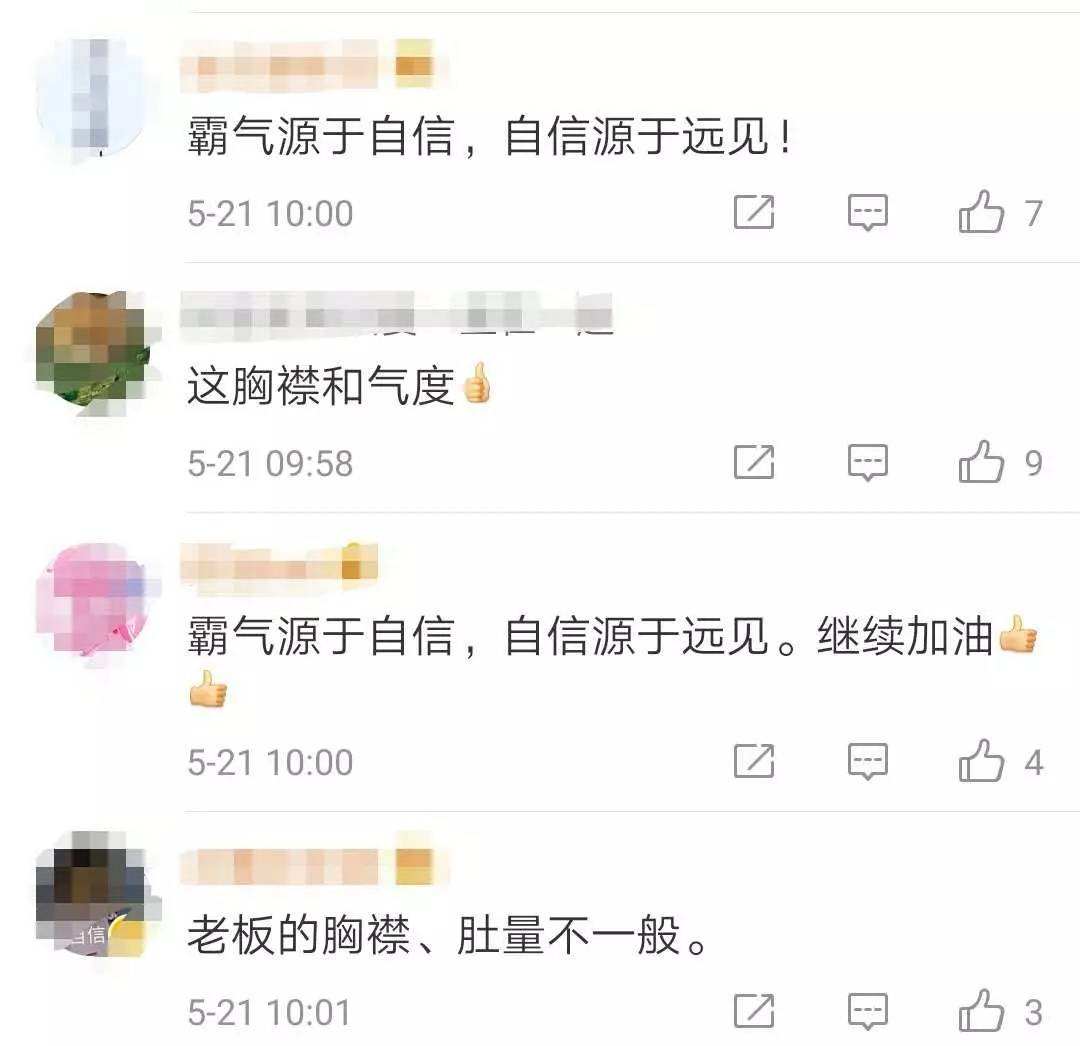Open avatar of the 这胸襟和气度 commenter
Image resolution: width=1080 pixels, height=1046 pixels.
pos(92,352)
